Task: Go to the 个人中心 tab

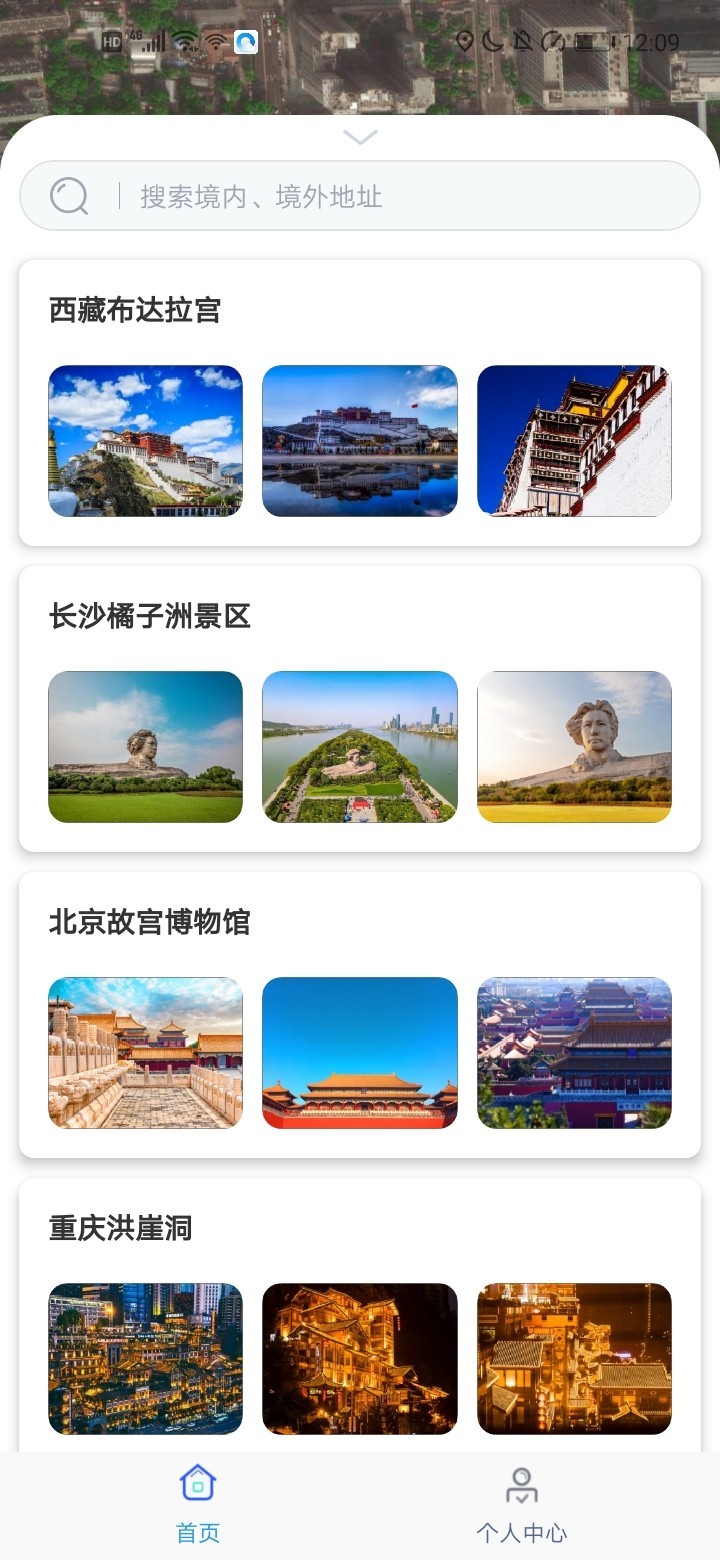Action: [521, 1505]
